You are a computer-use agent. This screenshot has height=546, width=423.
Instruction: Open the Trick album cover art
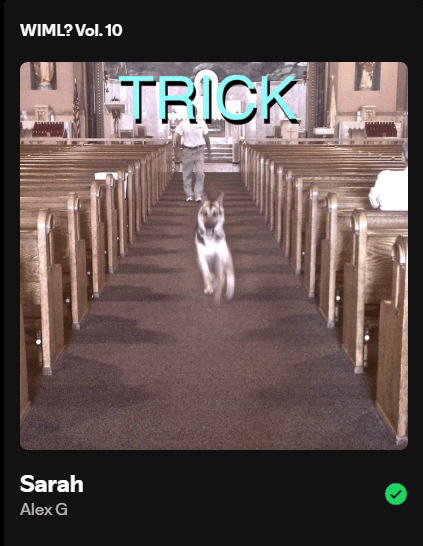click(x=214, y=256)
